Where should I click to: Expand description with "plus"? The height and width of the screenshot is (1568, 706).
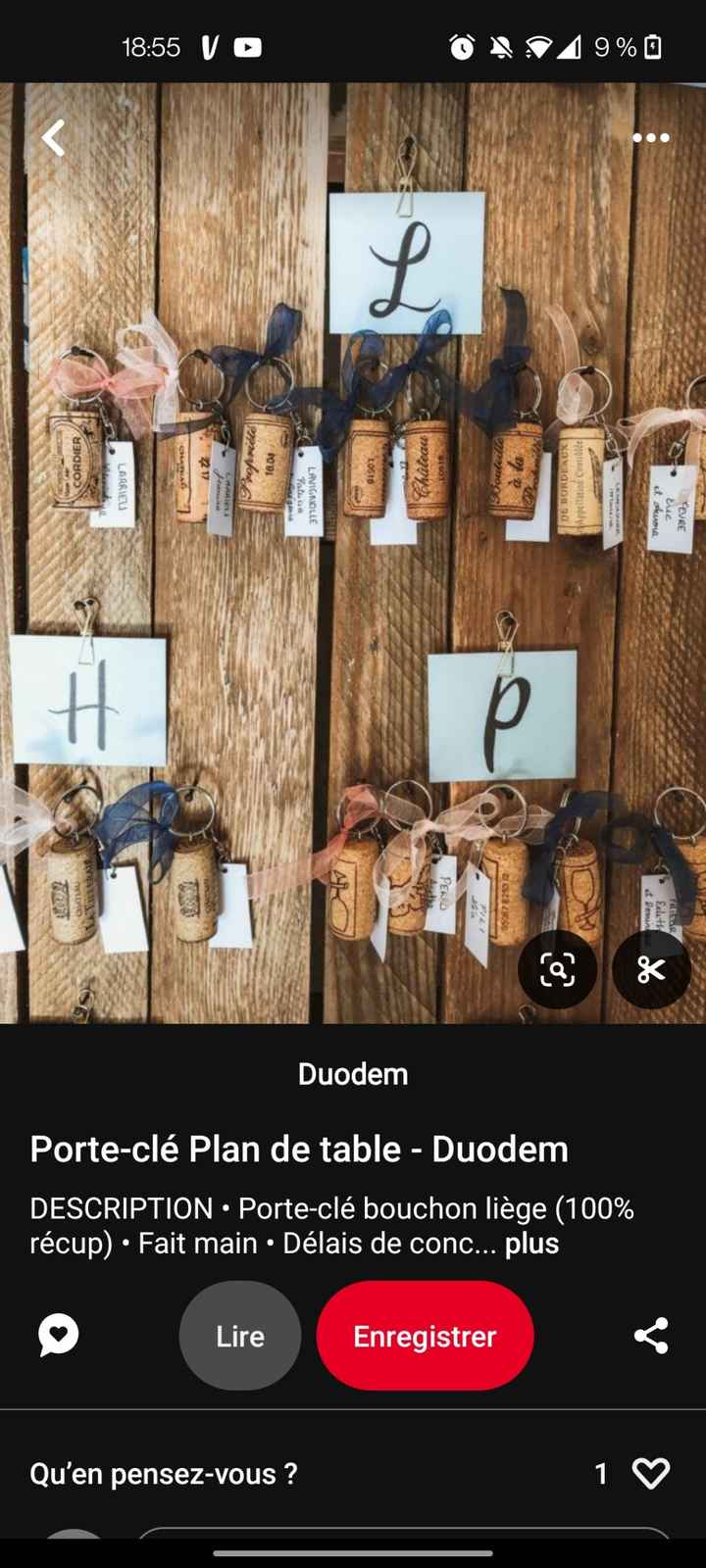[x=531, y=1244]
